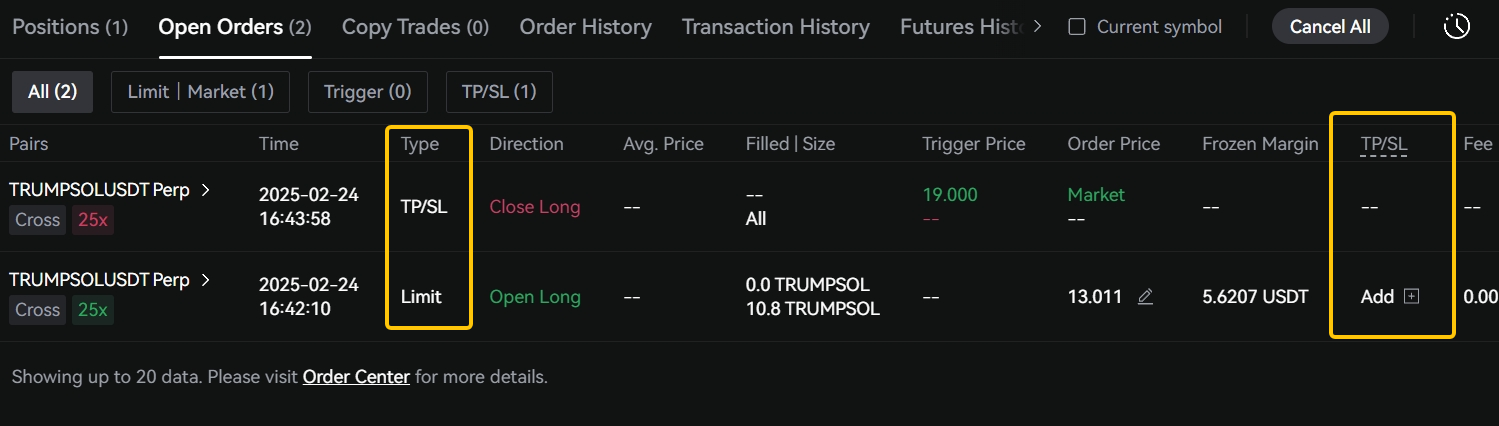Open the Futures History tab

[x=960, y=27]
